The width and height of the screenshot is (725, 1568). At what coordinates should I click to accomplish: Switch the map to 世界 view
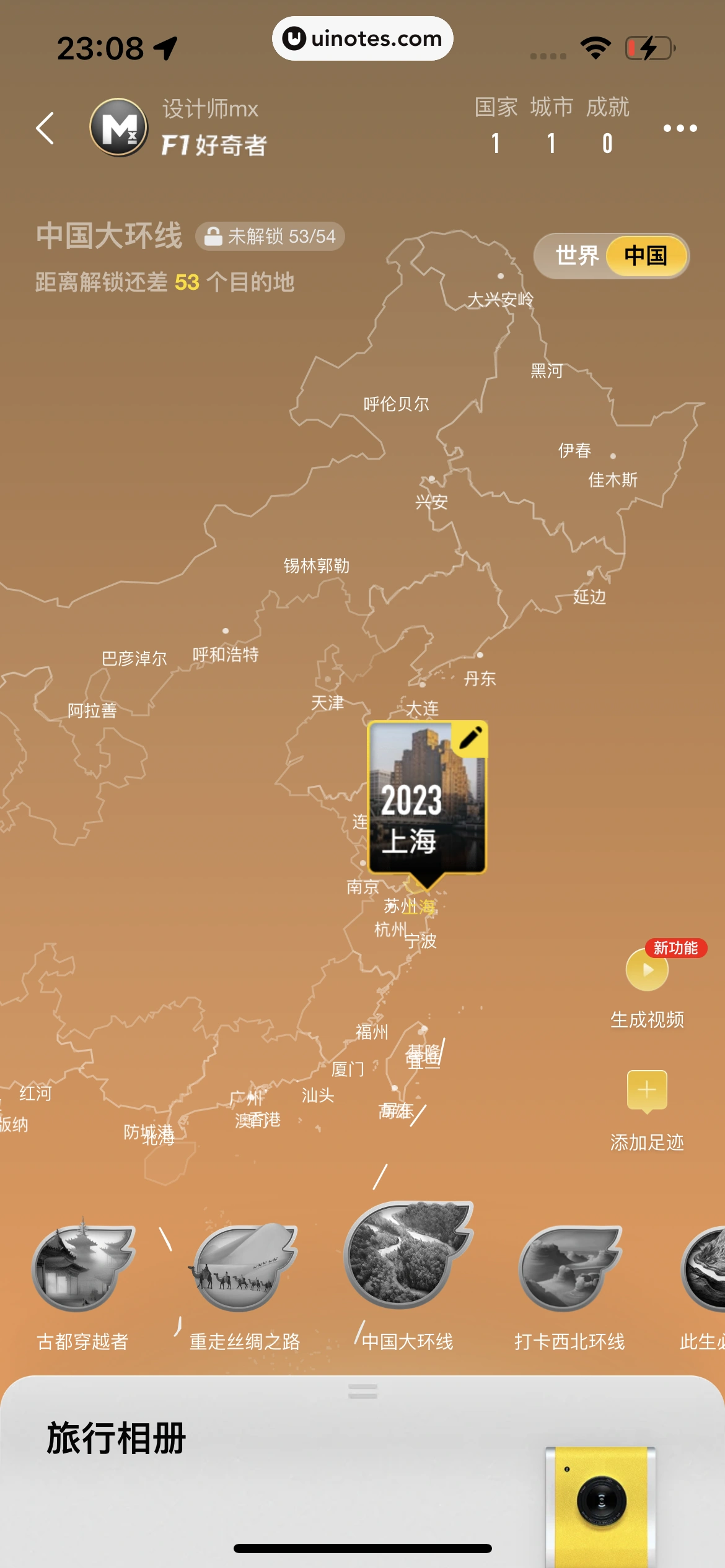click(576, 255)
